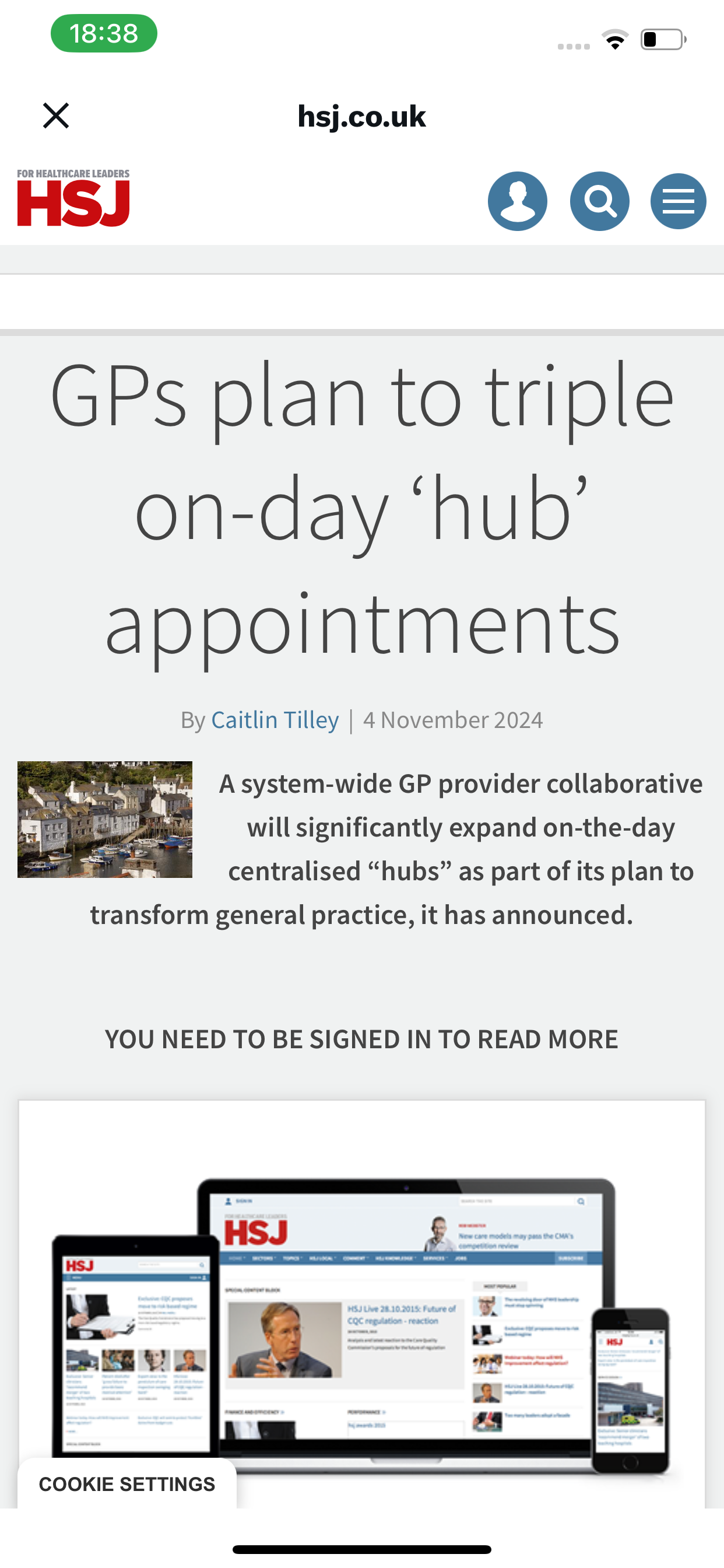The image size is (724, 1568).
Task: Open the HSJ home logo
Action: 73,198
